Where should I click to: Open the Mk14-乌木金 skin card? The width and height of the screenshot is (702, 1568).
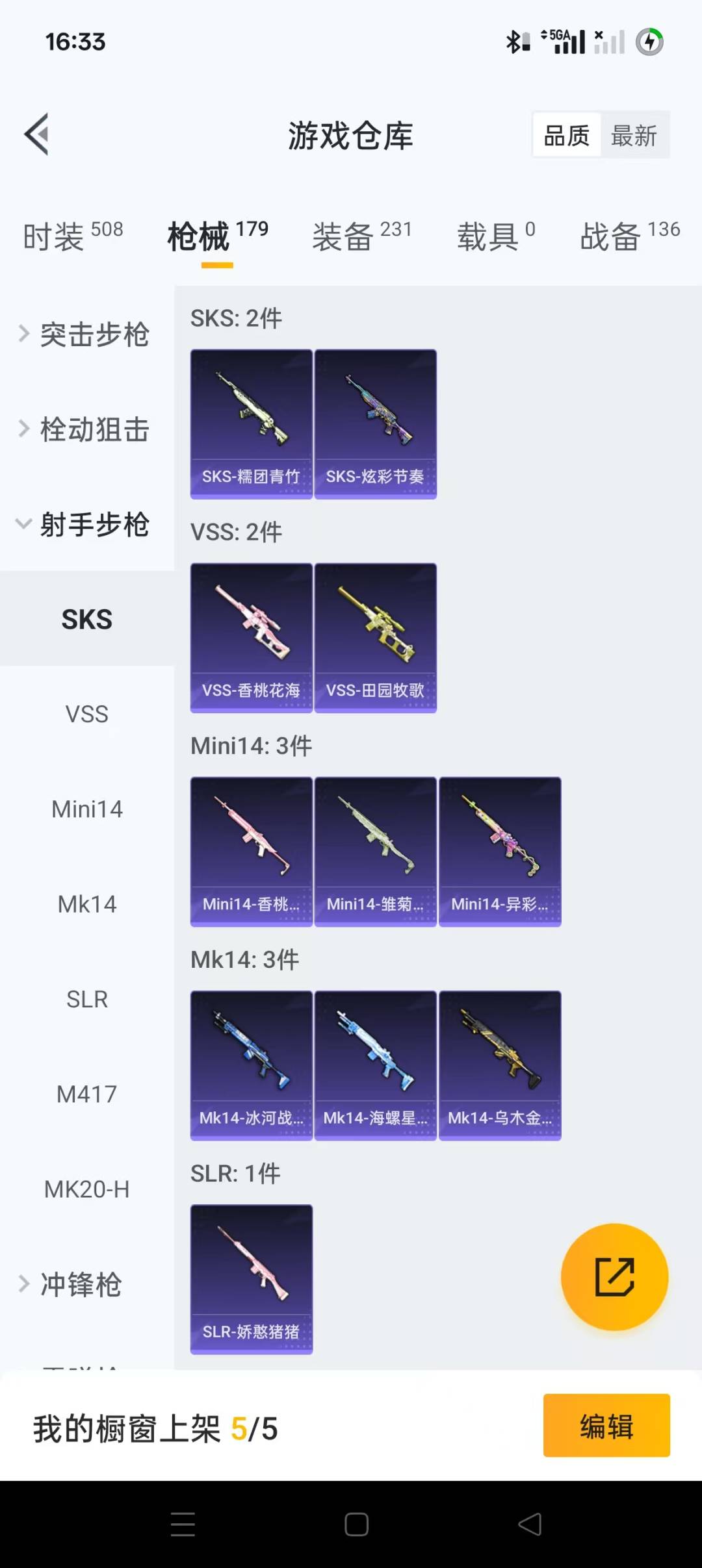tap(499, 1065)
